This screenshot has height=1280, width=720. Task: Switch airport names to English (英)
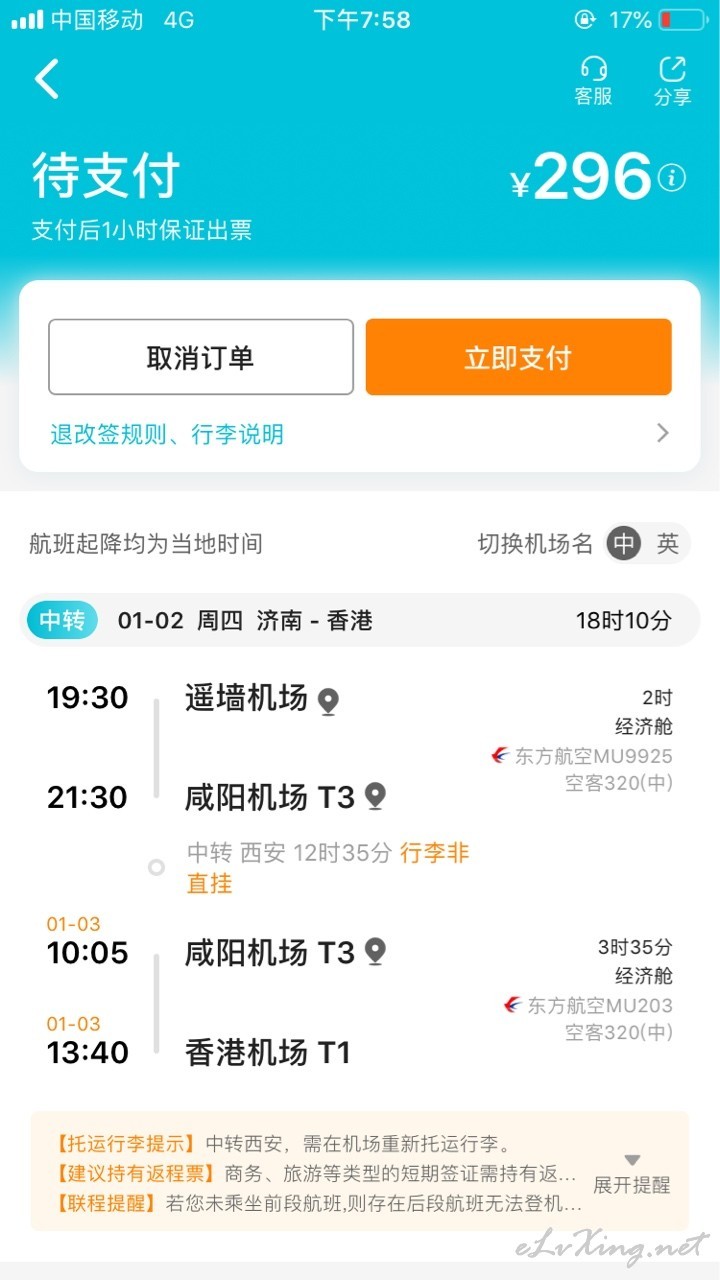coord(667,544)
